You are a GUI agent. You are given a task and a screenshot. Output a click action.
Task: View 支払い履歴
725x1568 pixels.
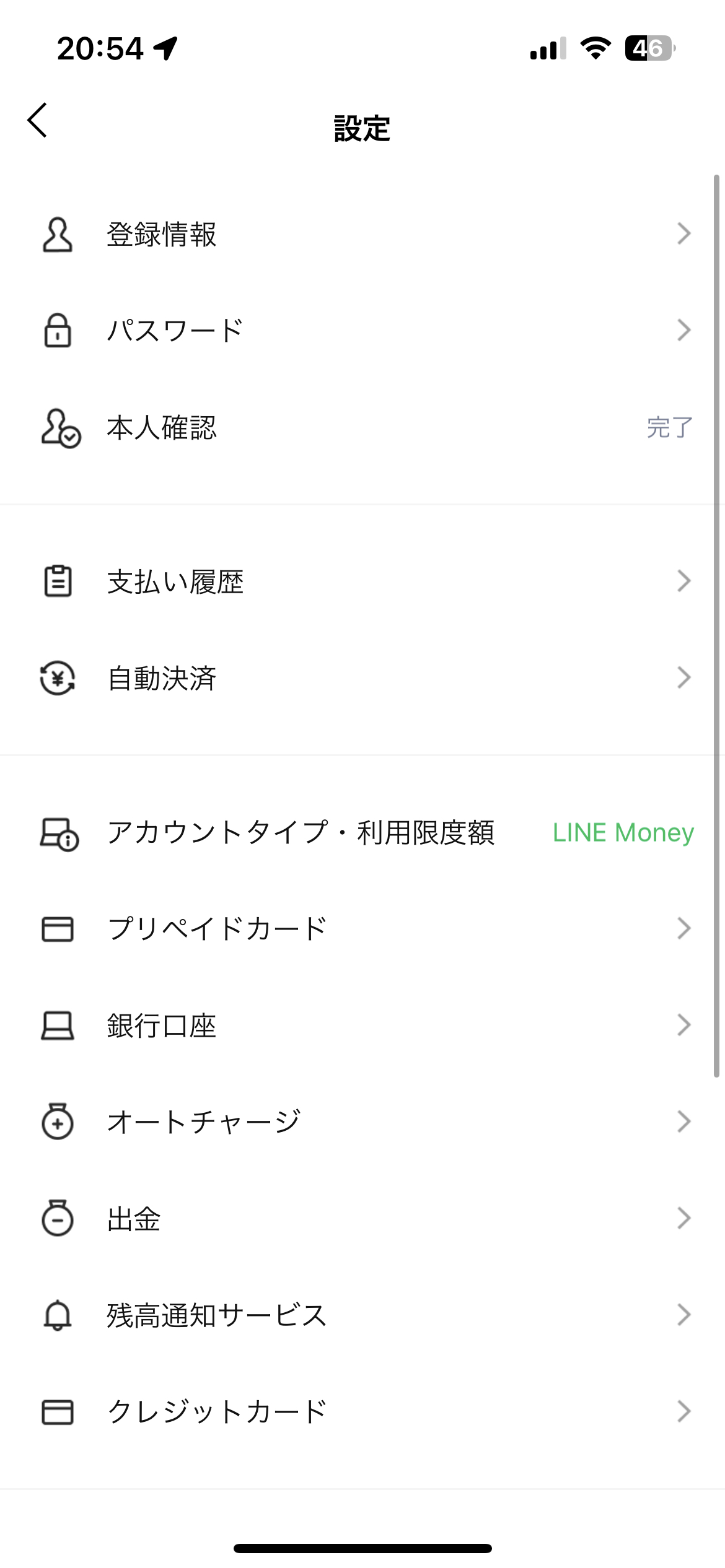click(x=362, y=581)
